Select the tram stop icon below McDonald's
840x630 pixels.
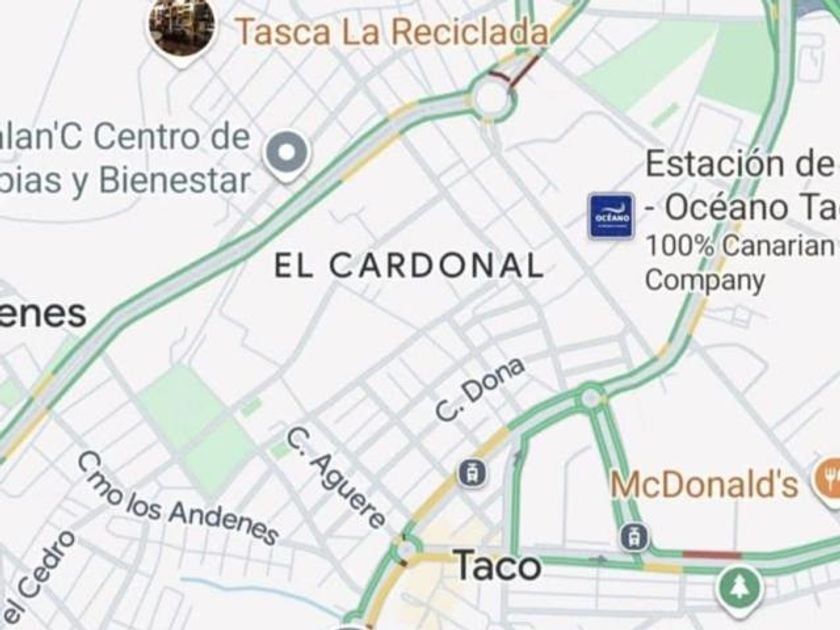(633, 537)
